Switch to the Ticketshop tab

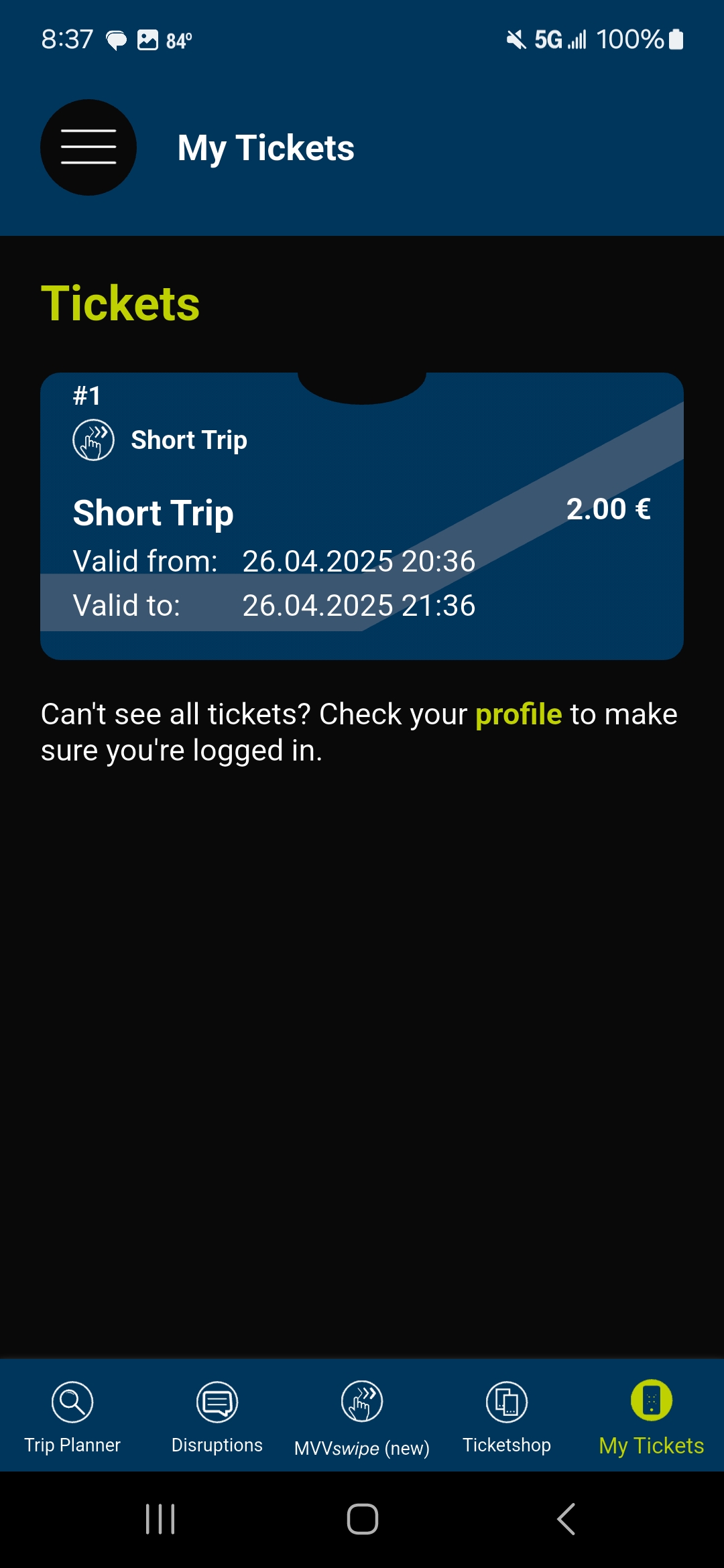click(507, 1415)
